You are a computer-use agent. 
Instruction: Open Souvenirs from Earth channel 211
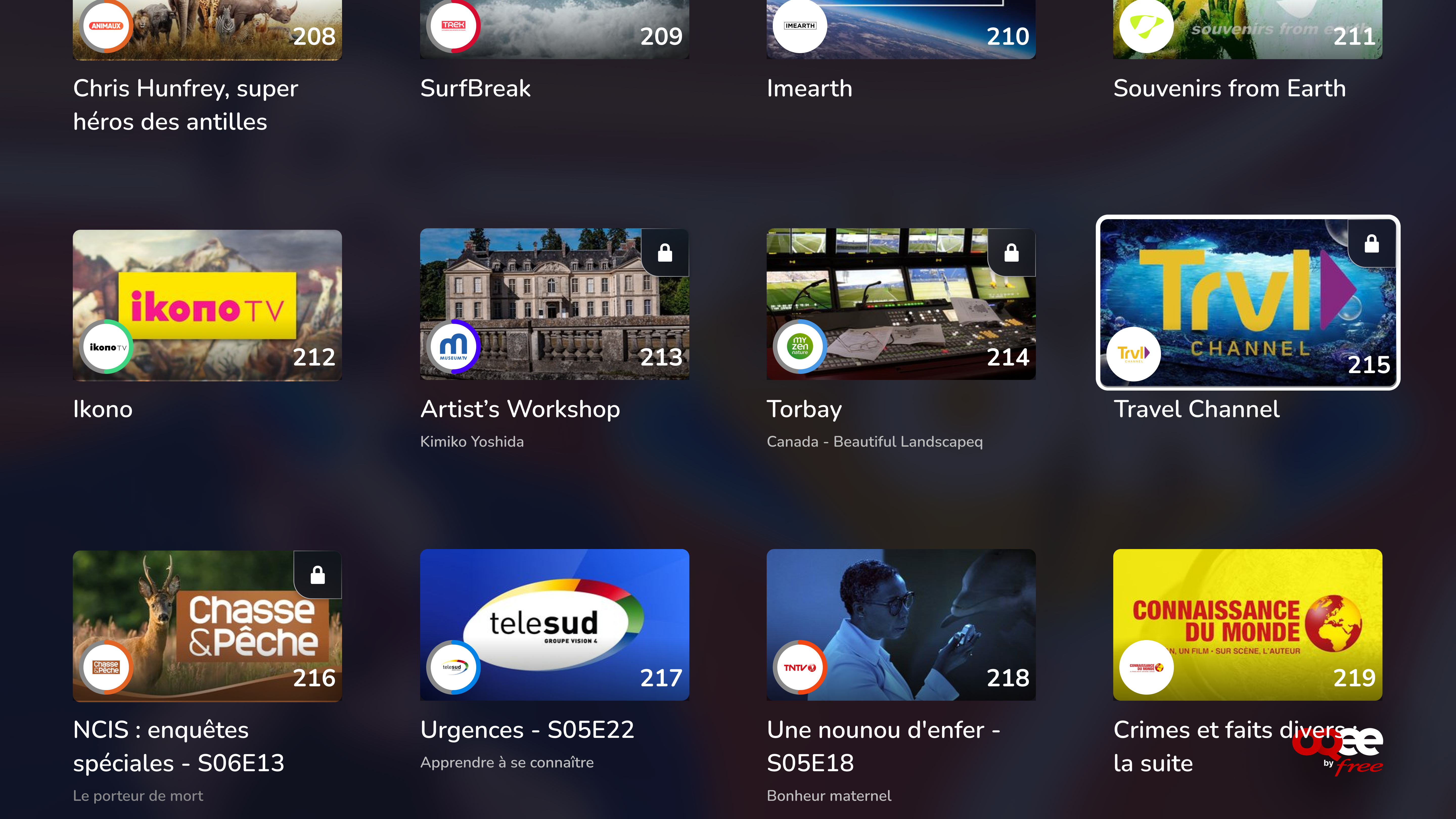click(x=1247, y=28)
